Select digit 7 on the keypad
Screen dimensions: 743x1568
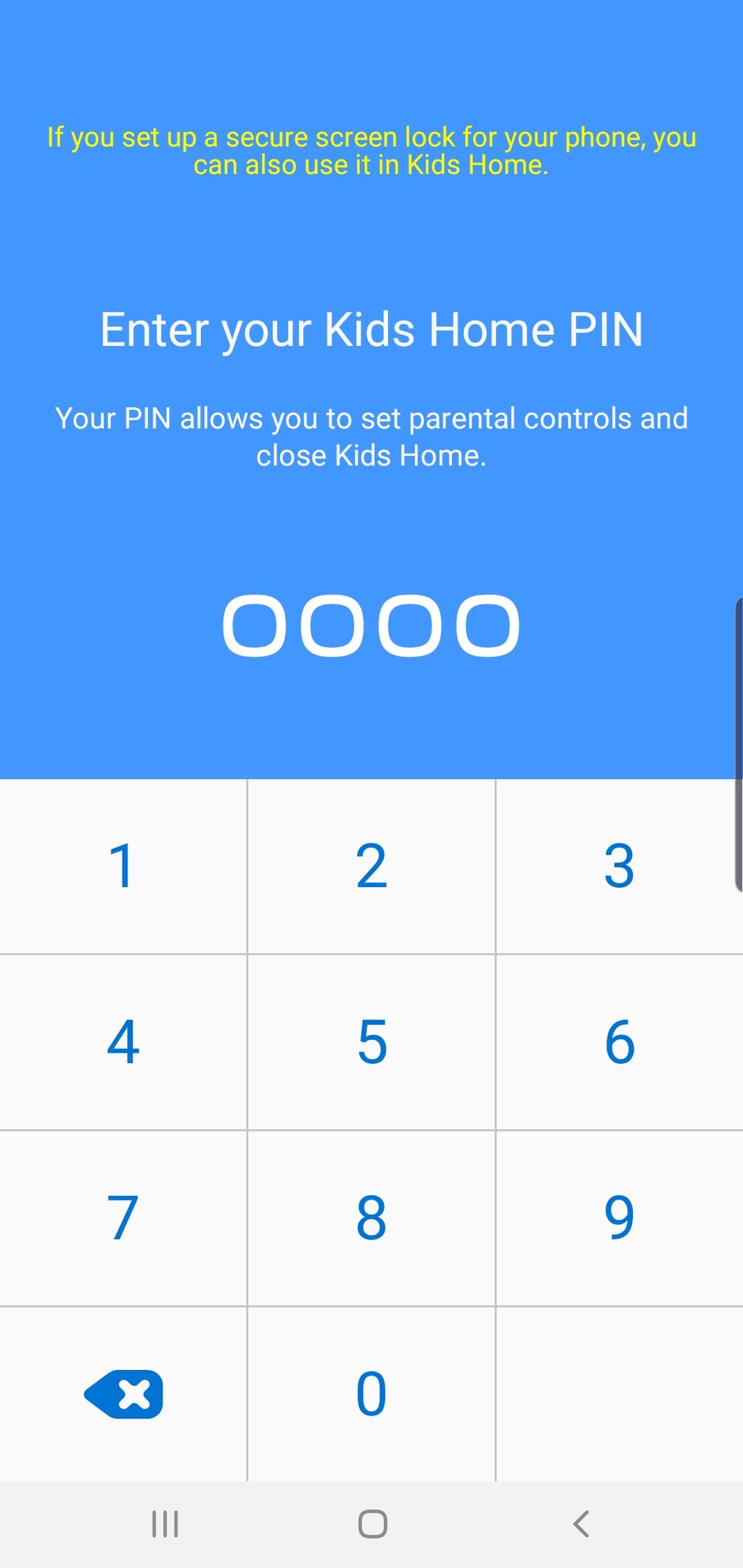click(123, 1218)
